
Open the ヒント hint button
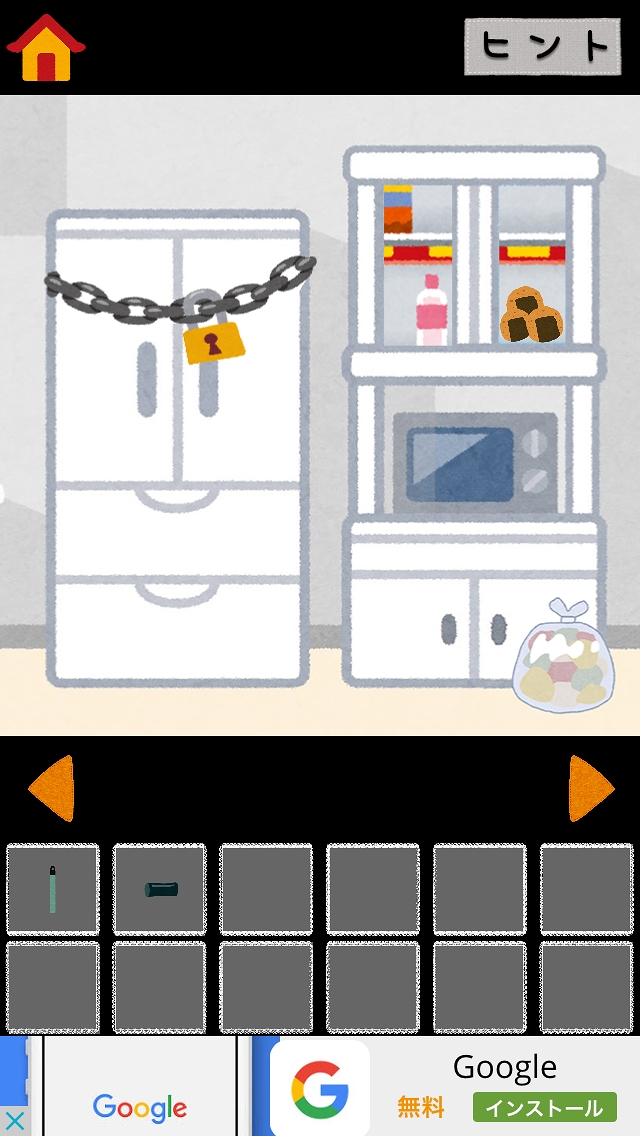pyautogui.click(x=543, y=46)
